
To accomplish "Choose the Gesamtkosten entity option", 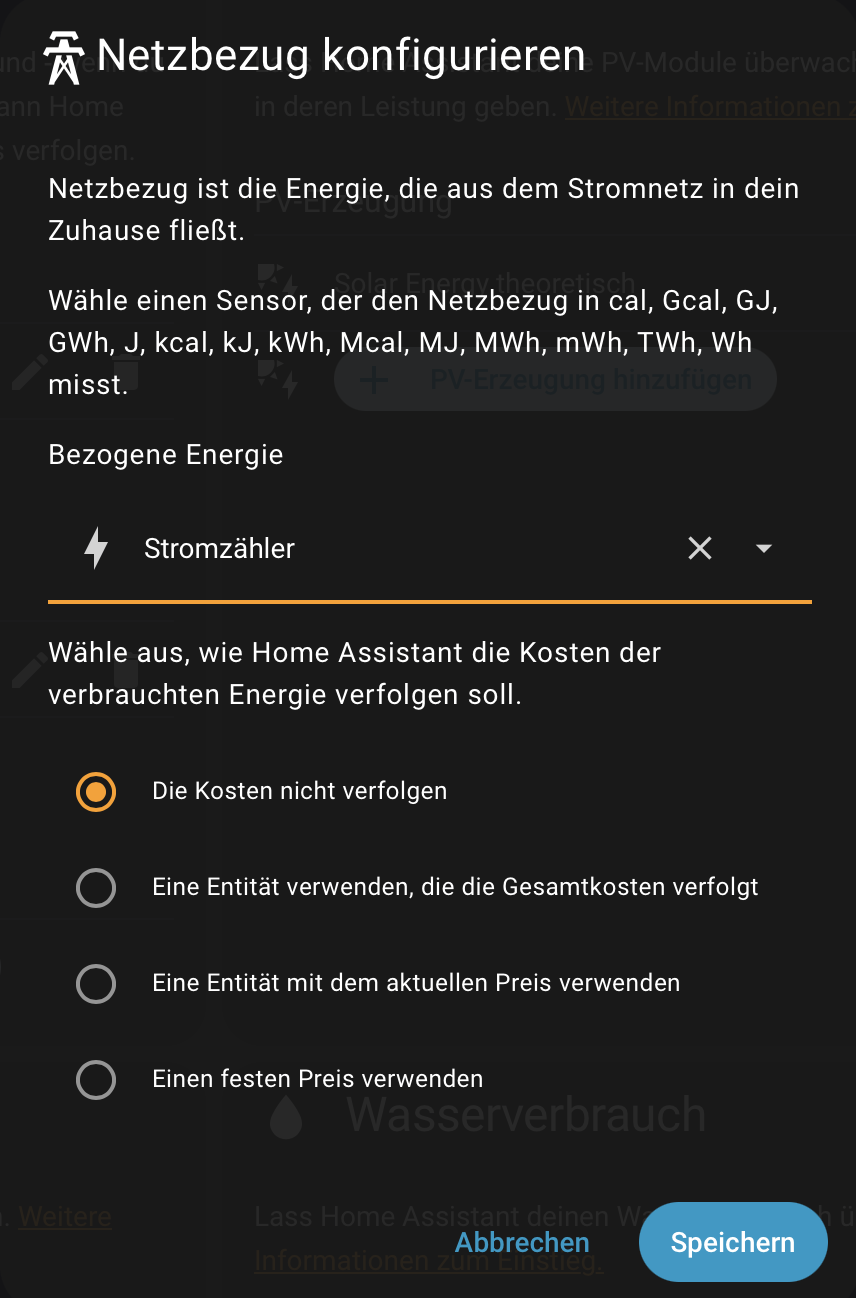I will coord(96,888).
